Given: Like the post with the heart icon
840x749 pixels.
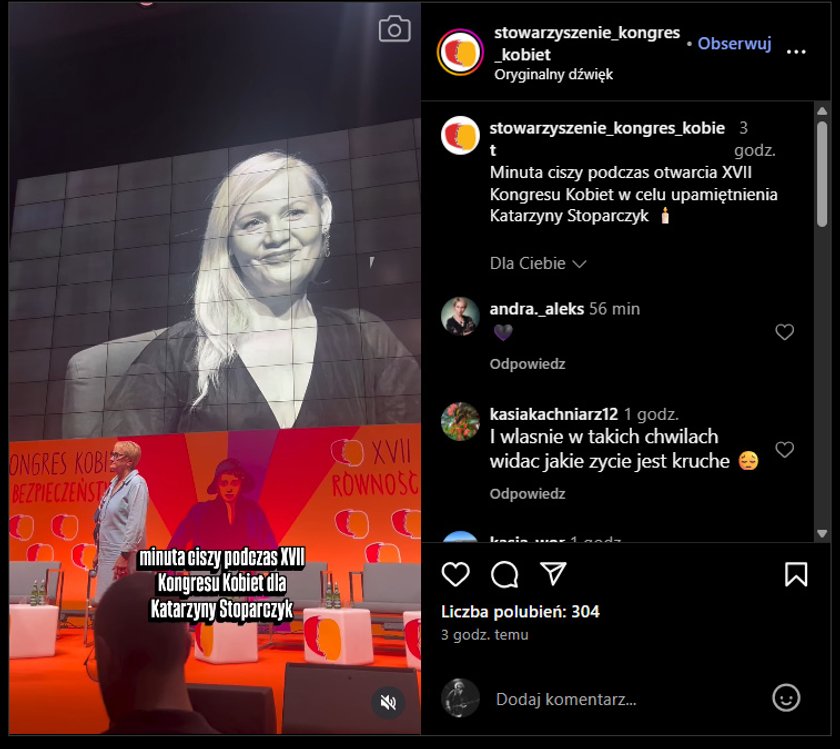Looking at the screenshot, I should pyautogui.click(x=455, y=574).
